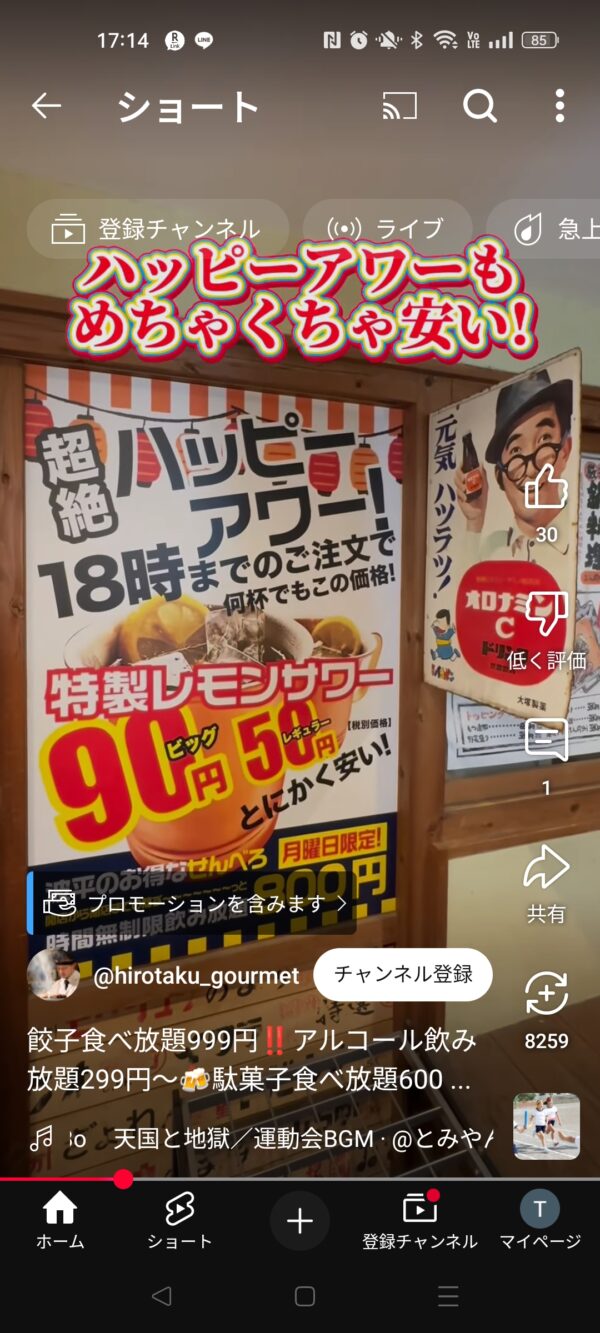Switch to the ホーム tab
This screenshot has height=1333, width=600.
point(60,1220)
